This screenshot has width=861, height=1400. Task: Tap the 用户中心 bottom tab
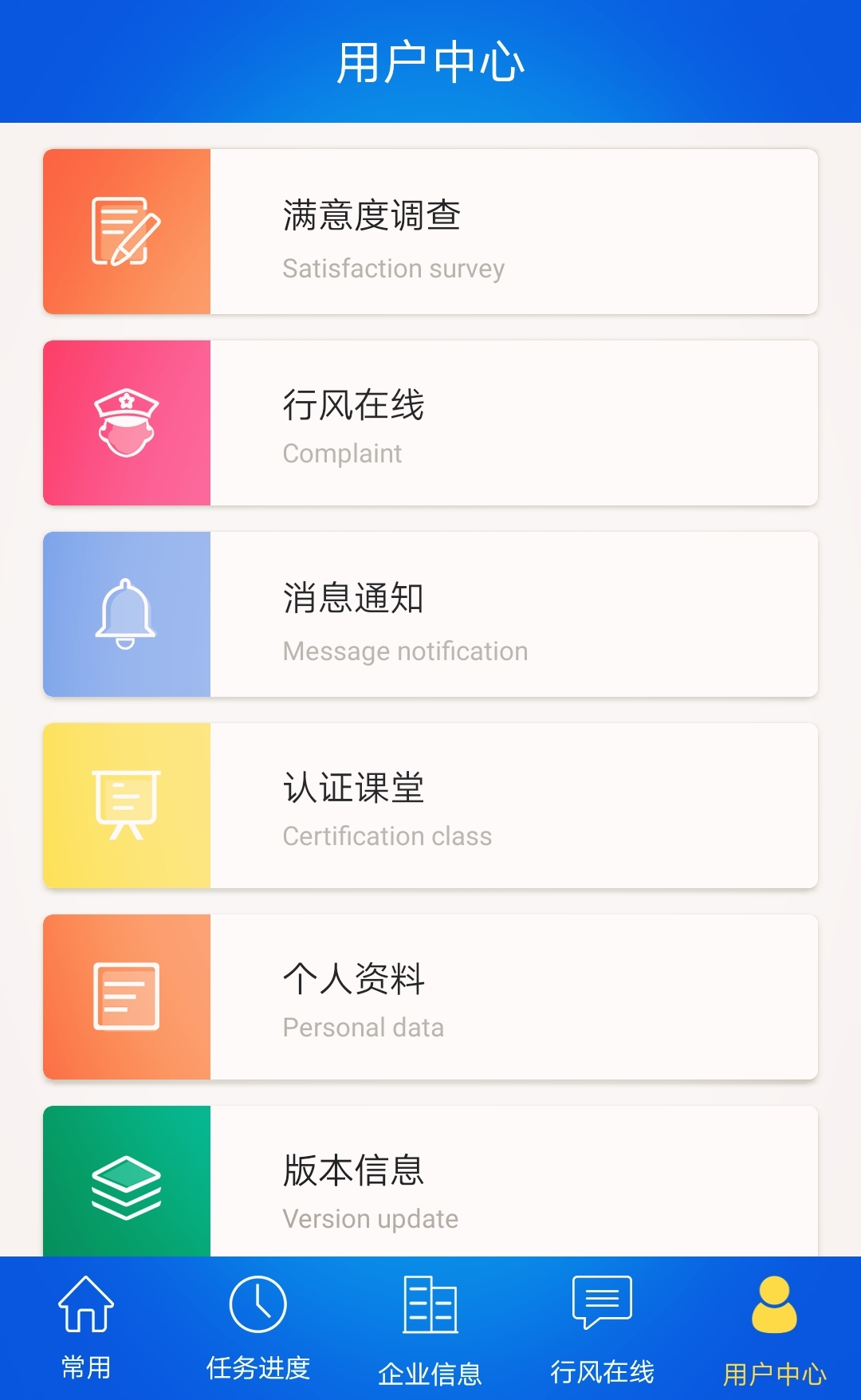pyautogui.click(x=775, y=1328)
